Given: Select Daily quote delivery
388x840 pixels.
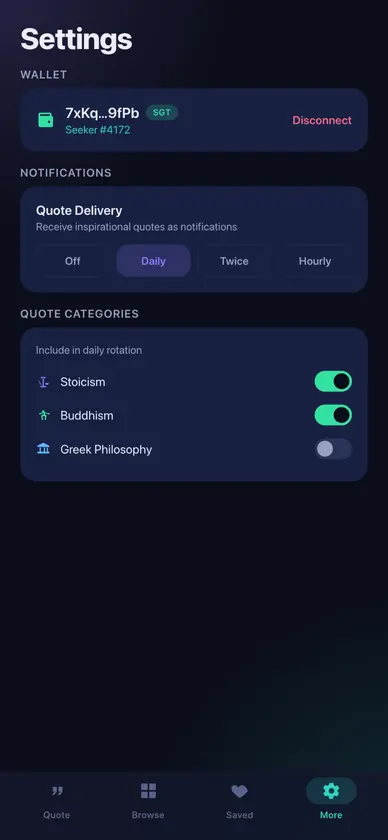Looking at the screenshot, I should [153, 261].
